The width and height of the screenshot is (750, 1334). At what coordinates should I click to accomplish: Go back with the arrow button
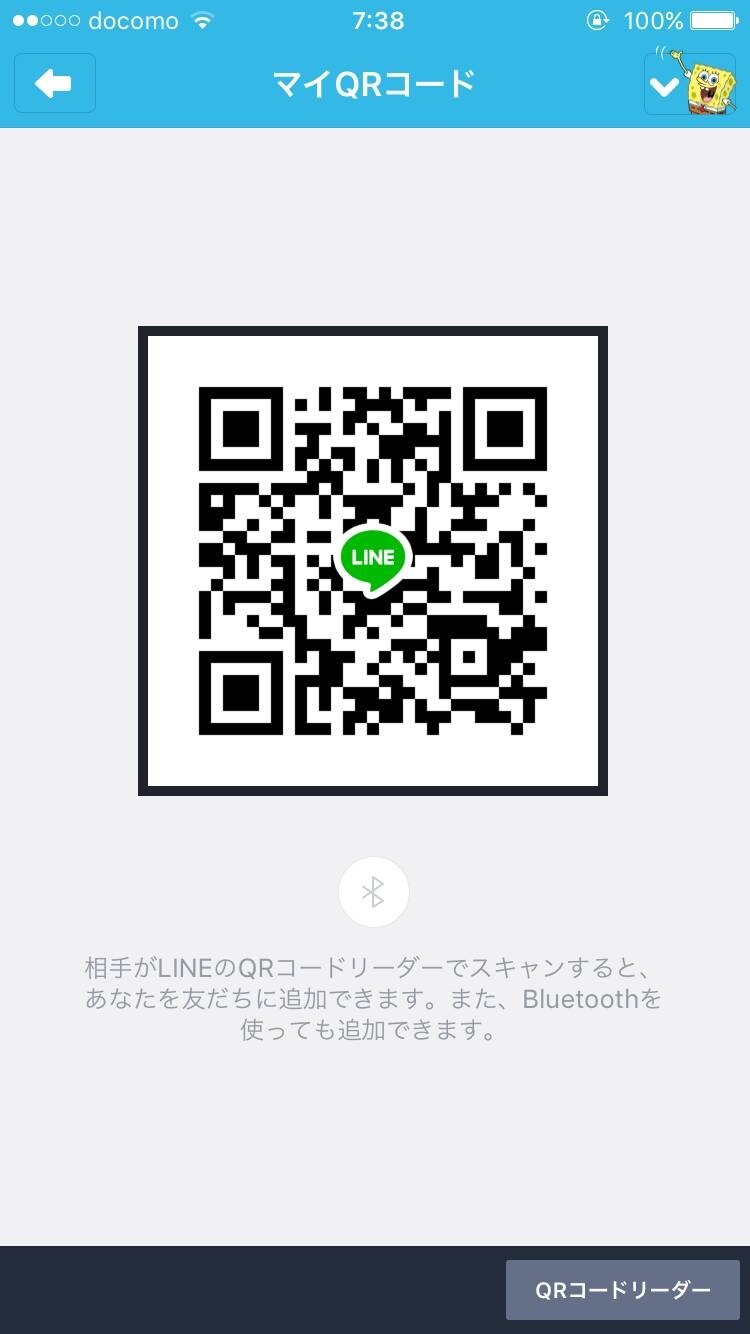55,84
